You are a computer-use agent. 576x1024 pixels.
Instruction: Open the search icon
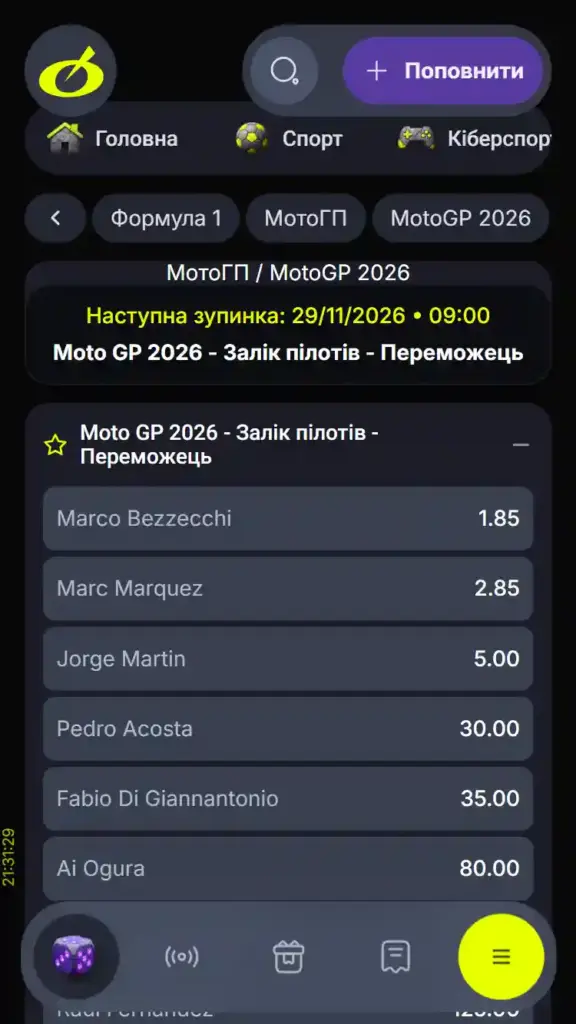(x=284, y=71)
